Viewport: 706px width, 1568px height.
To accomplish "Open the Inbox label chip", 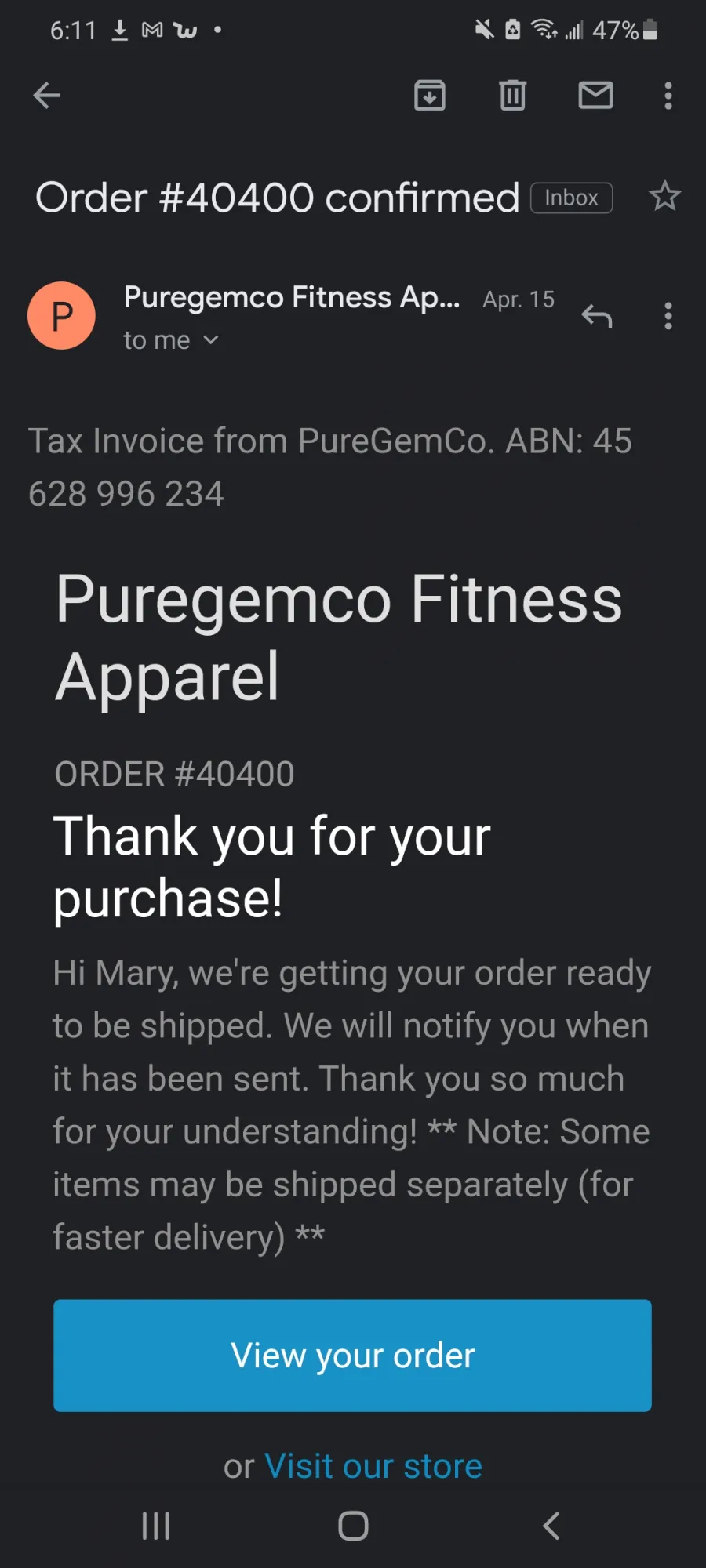I will tap(572, 198).
